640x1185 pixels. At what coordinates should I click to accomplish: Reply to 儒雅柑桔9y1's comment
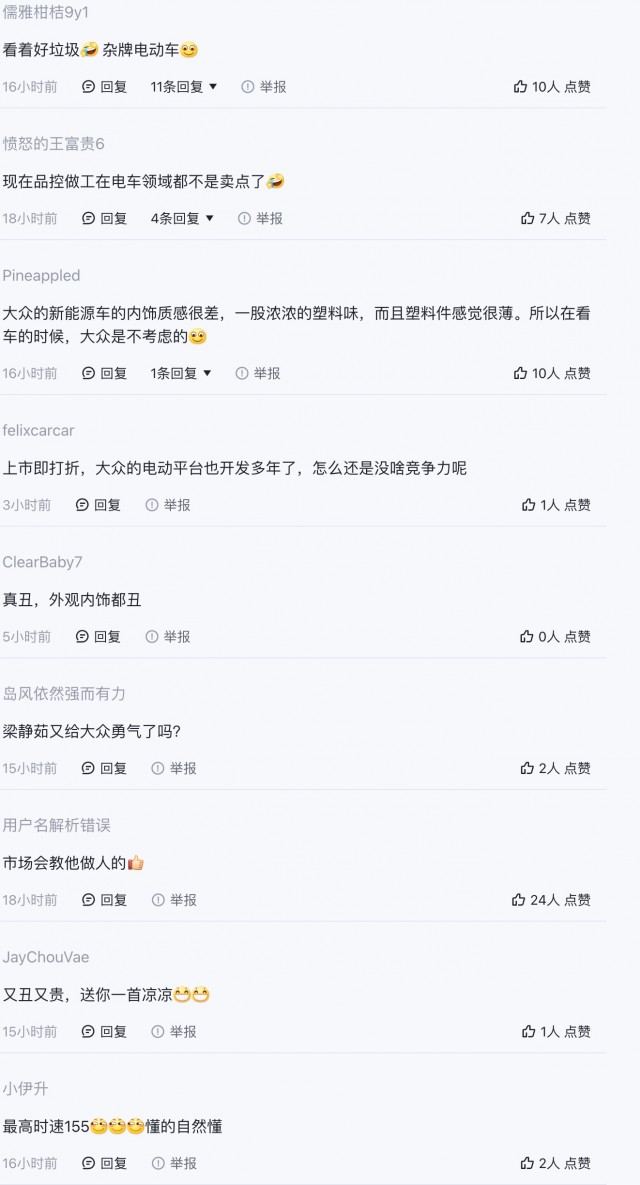104,87
